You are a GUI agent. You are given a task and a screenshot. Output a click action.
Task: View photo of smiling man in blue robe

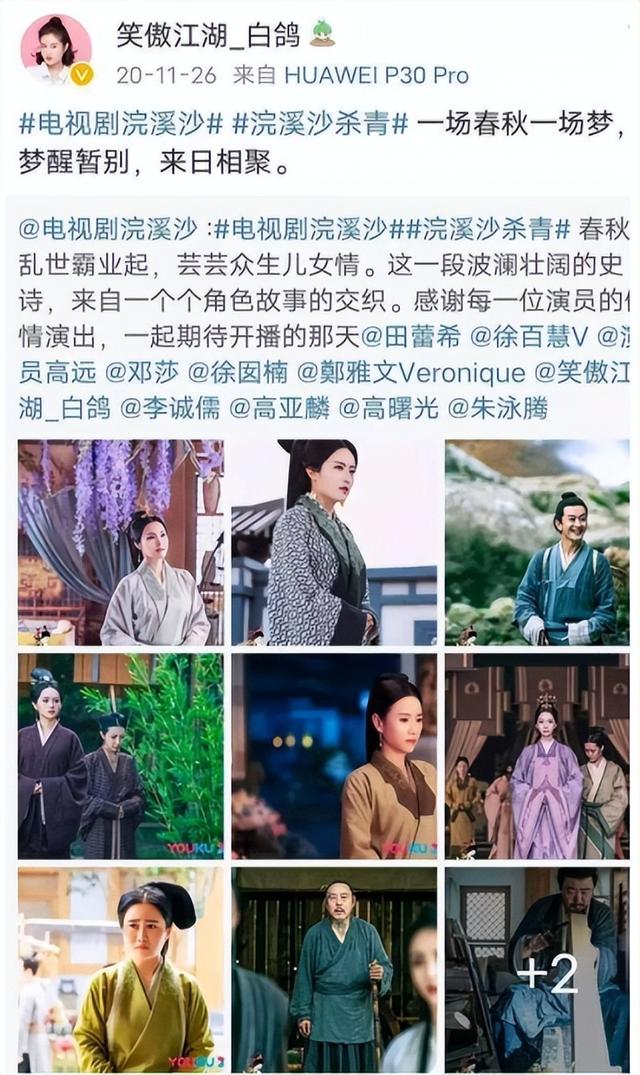(537, 542)
